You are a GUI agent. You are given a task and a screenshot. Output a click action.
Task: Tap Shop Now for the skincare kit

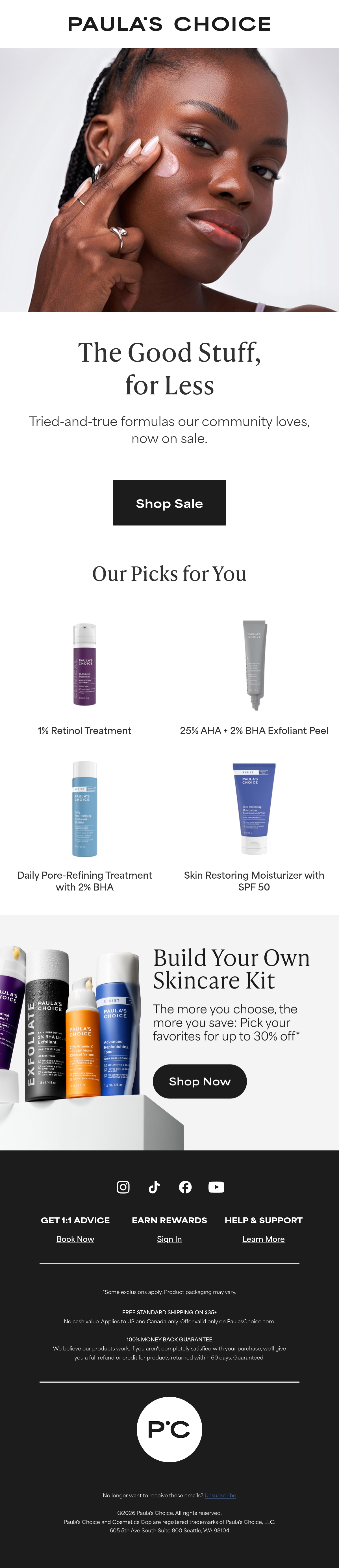(x=200, y=1081)
